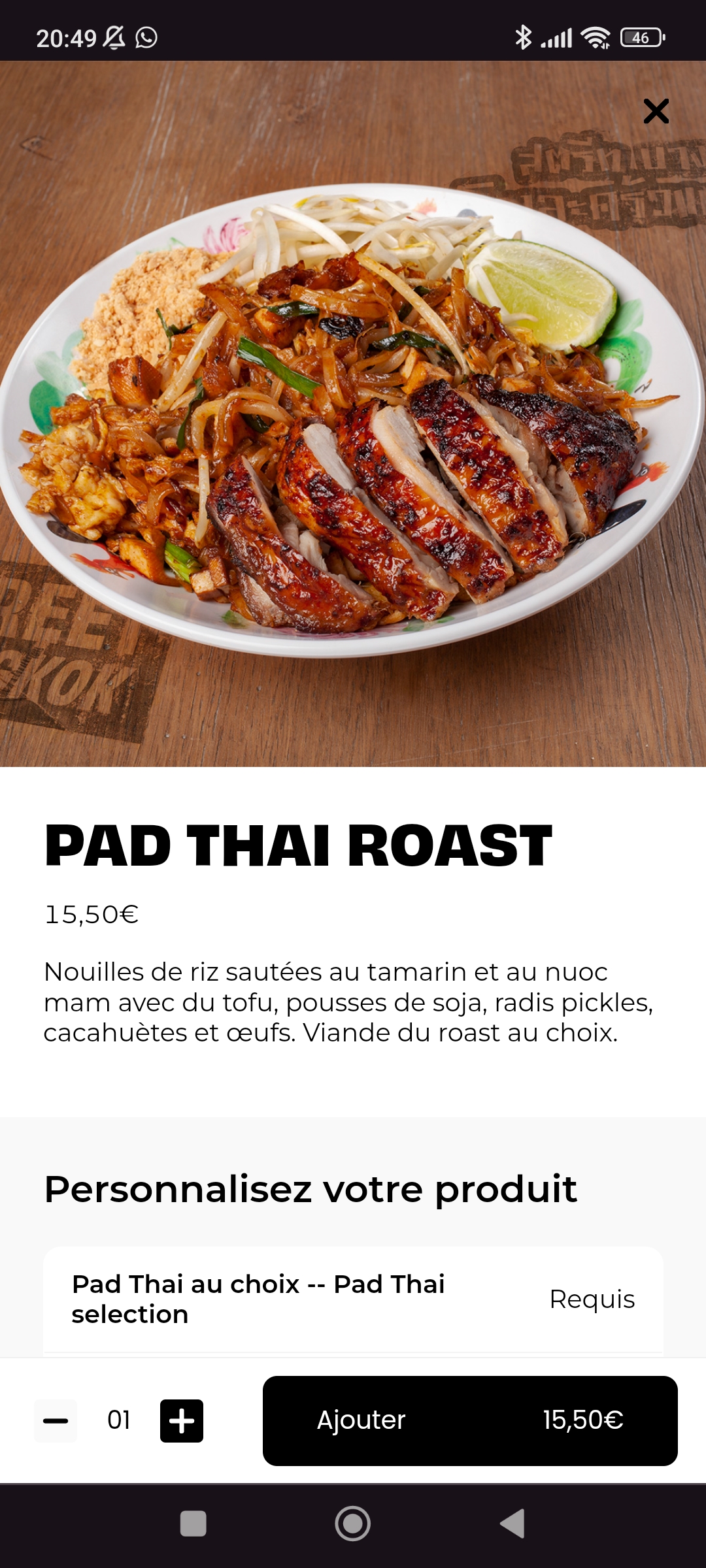706x1568 pixels.
Task: Close the Pad Thai Roast product page
Action: pyautogui.click(x=656, y=111)
